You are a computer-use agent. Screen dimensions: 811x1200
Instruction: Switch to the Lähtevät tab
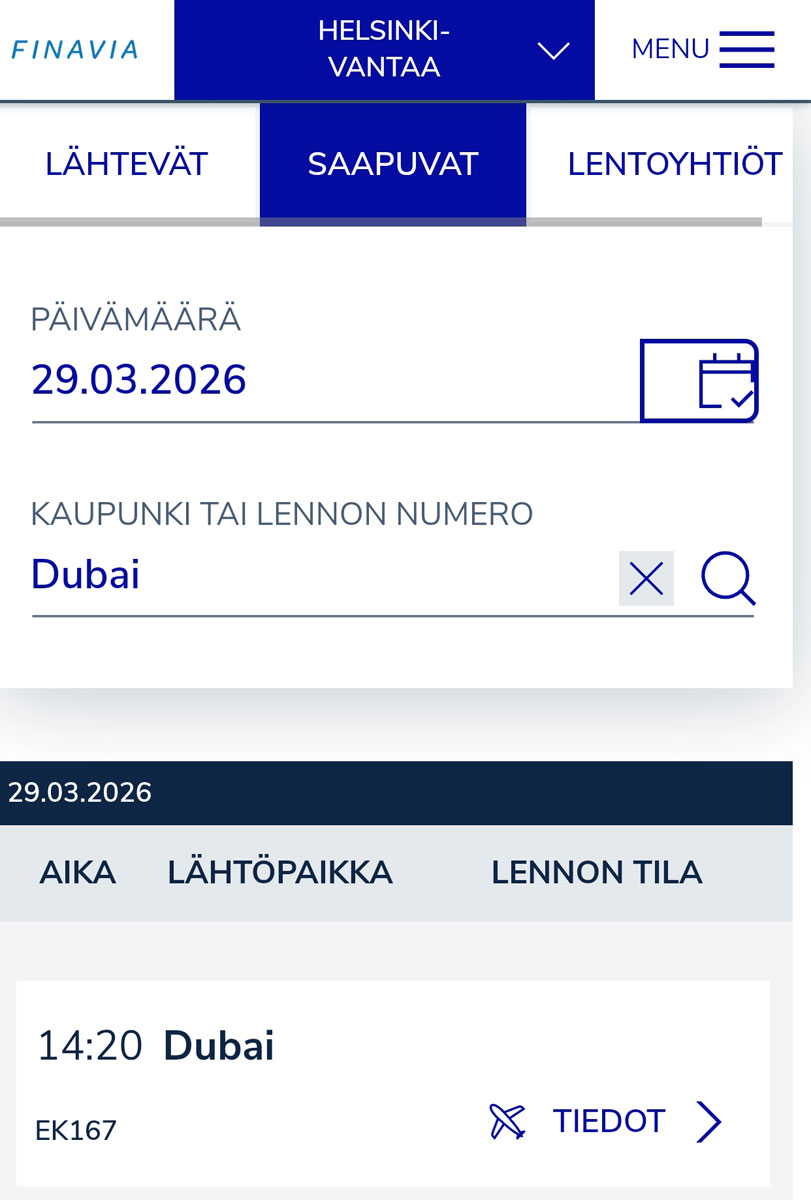pos(126,164)
